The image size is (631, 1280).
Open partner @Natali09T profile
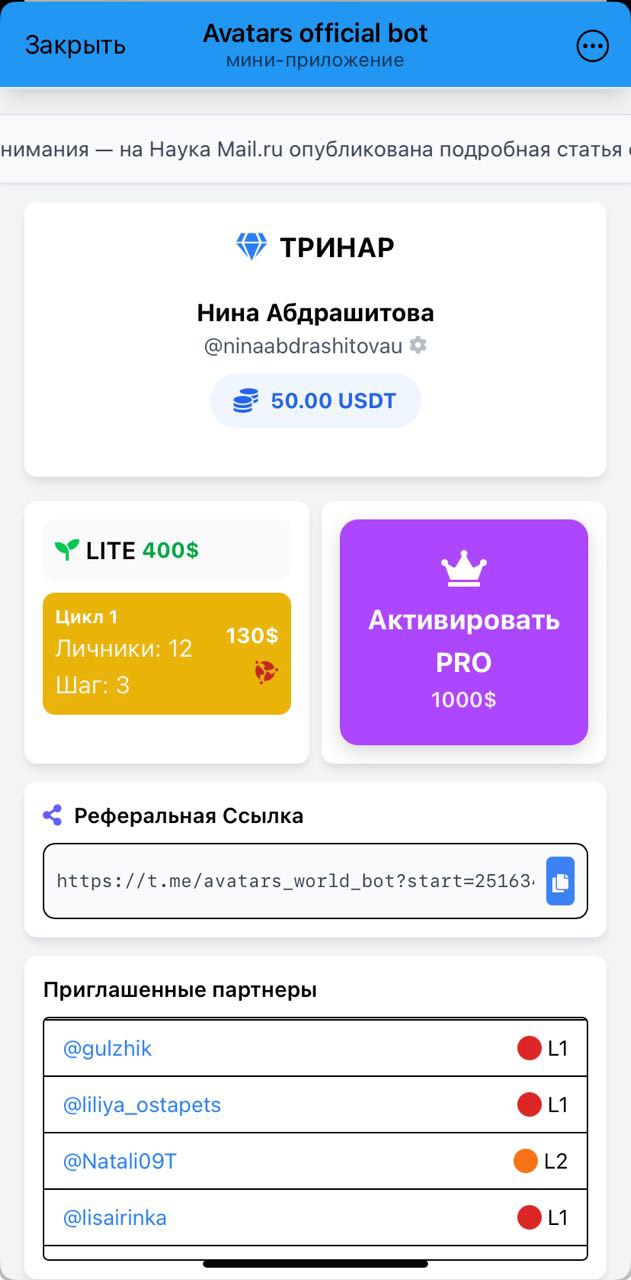pyautogui.click(x=120, y=1161)
